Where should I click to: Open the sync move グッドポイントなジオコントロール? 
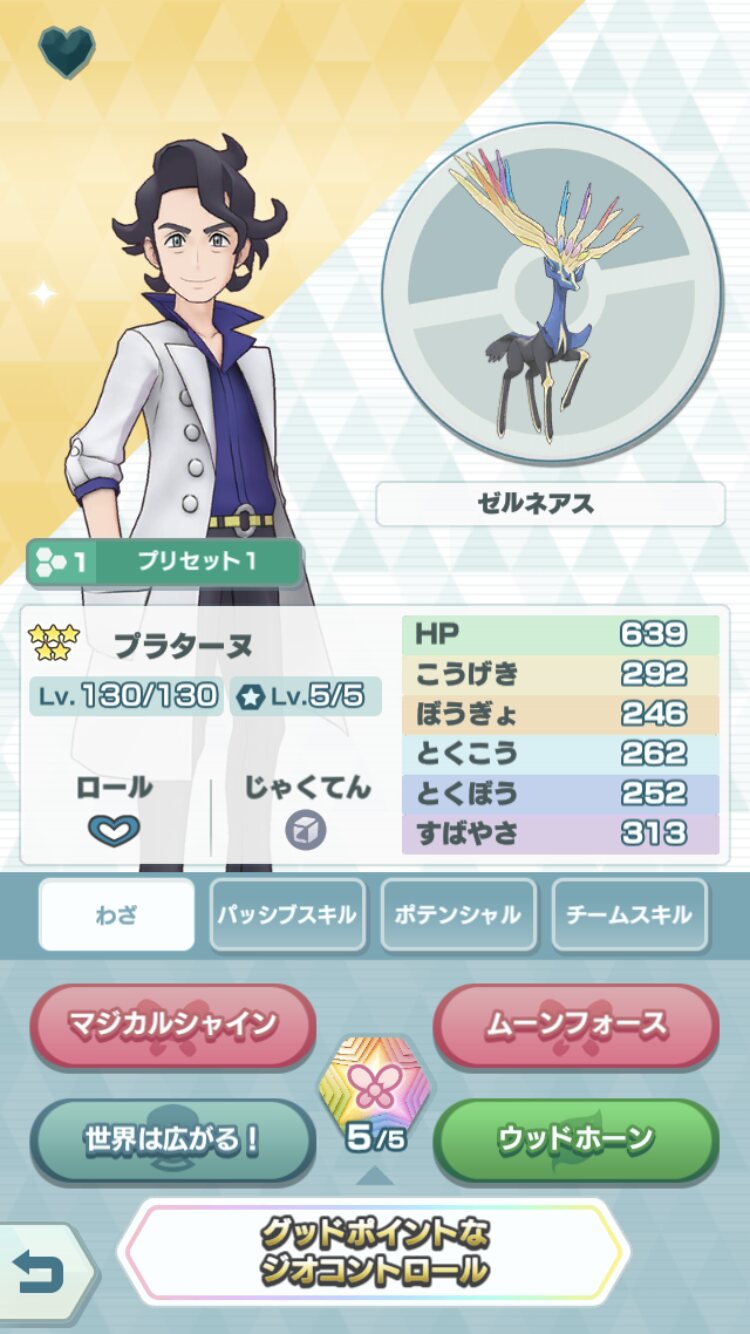tap(374, 1252)
